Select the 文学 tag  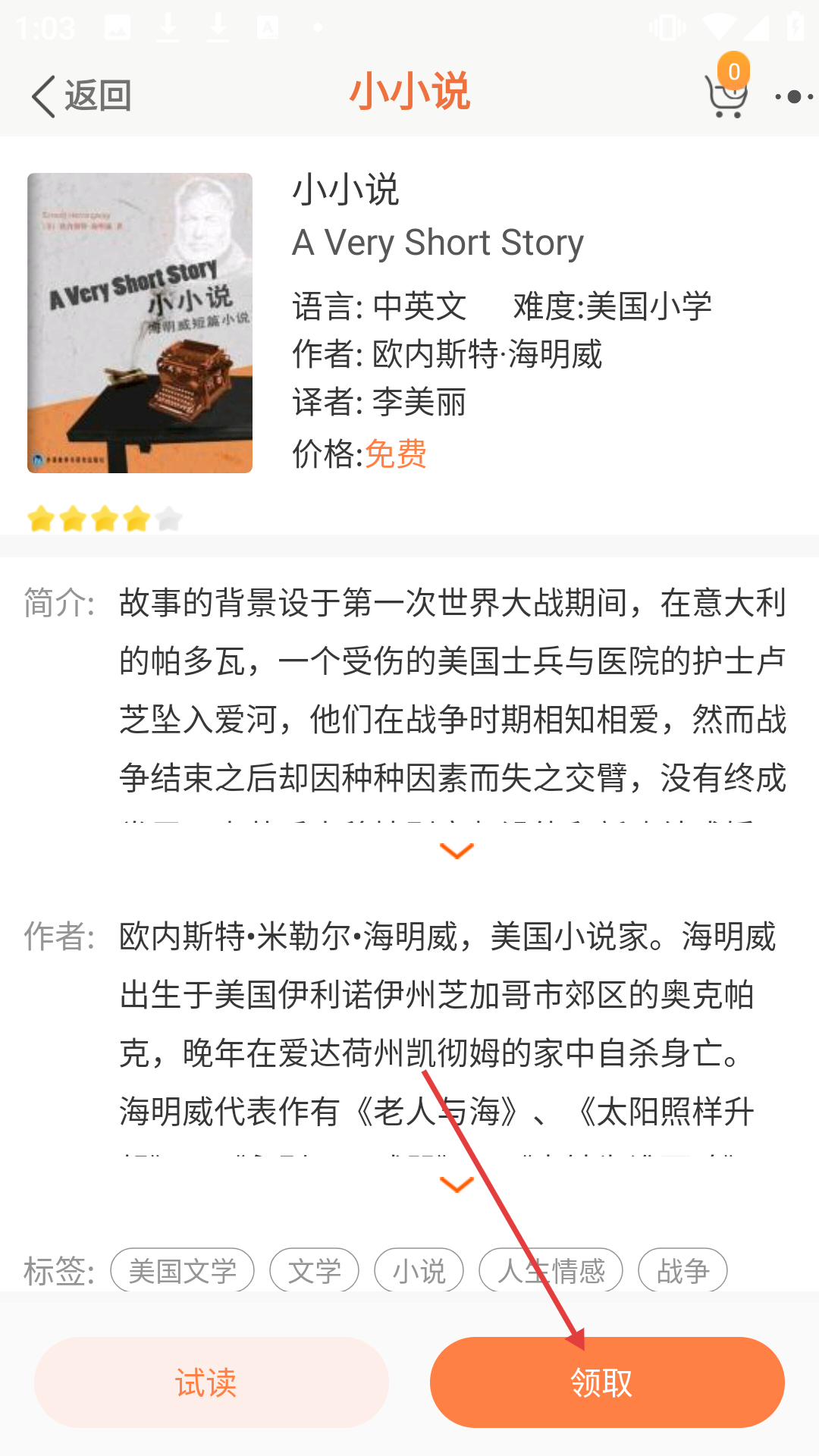314,1270
